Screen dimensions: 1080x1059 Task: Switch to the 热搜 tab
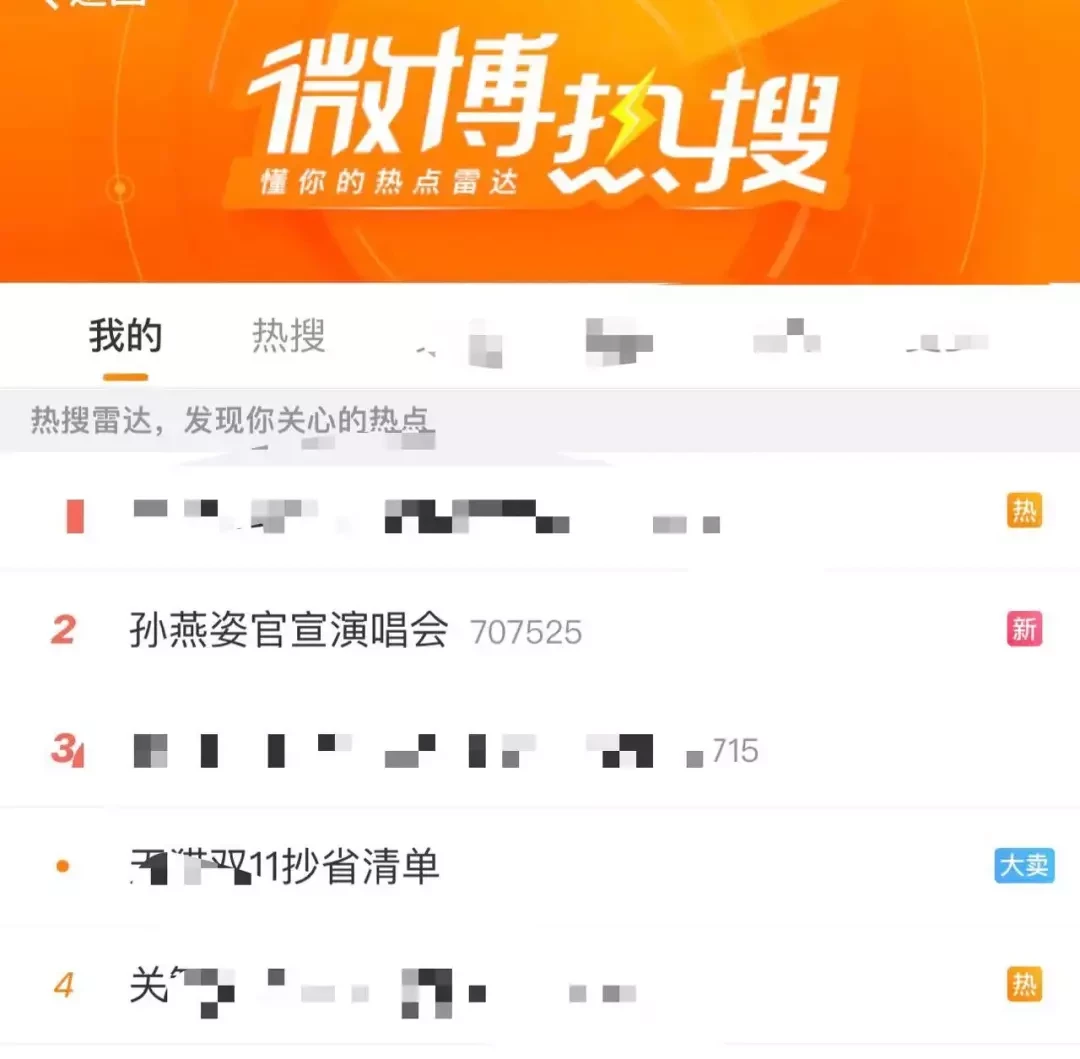[288, 337]
